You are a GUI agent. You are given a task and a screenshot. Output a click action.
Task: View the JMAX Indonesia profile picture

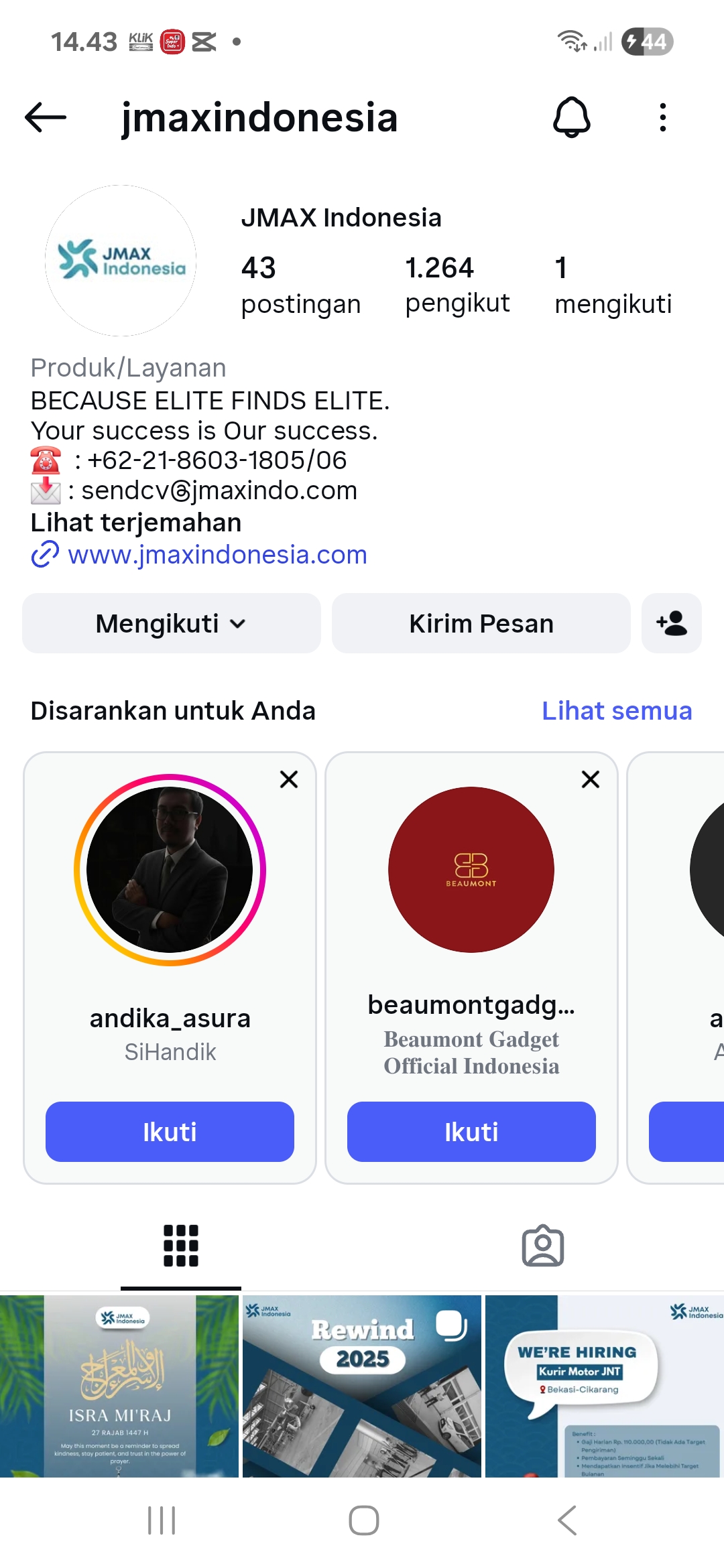121,261
